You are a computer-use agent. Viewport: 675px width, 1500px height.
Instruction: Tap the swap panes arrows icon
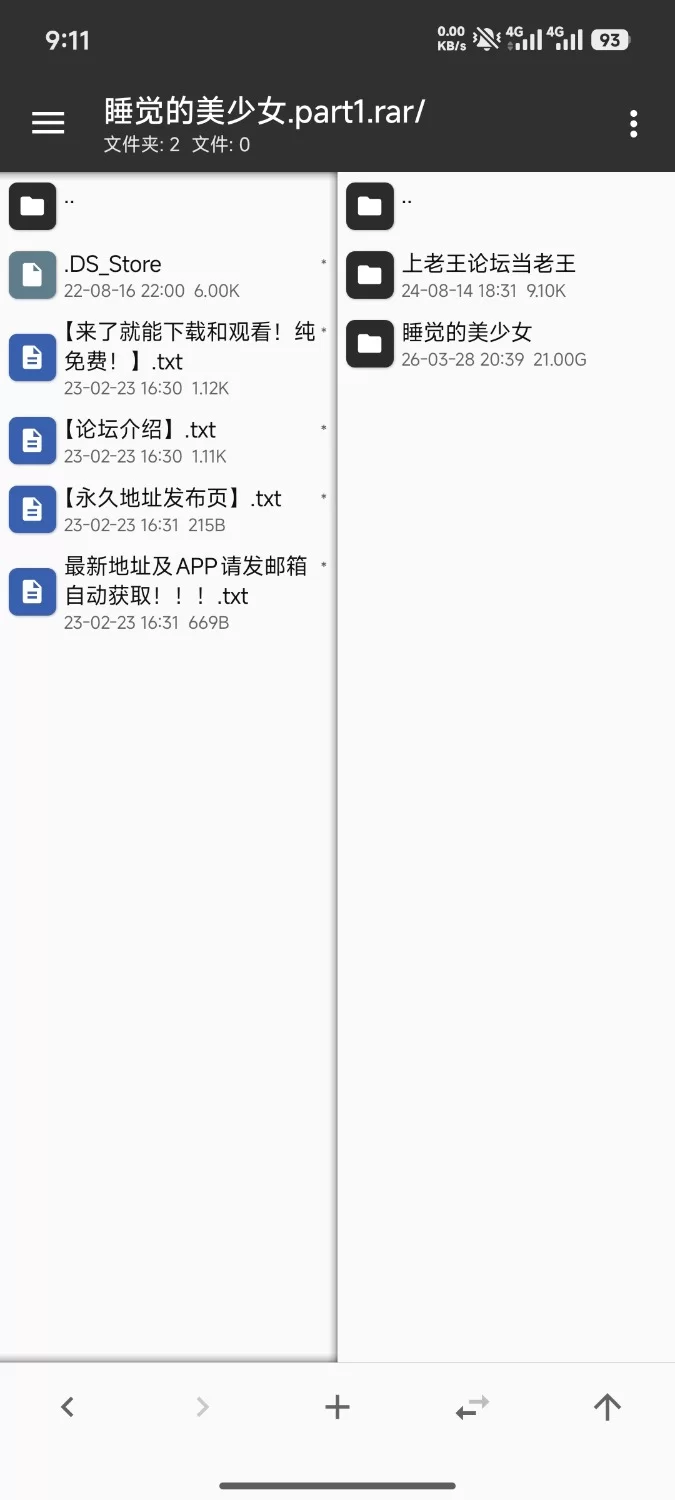click(472, 1407)
